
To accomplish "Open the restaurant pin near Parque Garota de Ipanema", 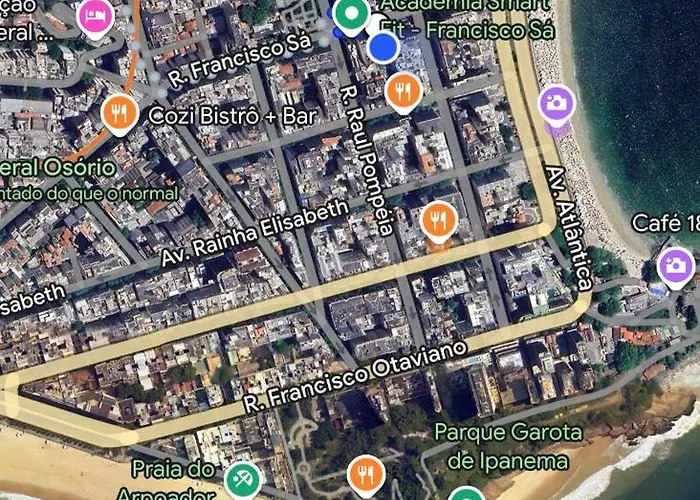I will click(x=365, y=473).
